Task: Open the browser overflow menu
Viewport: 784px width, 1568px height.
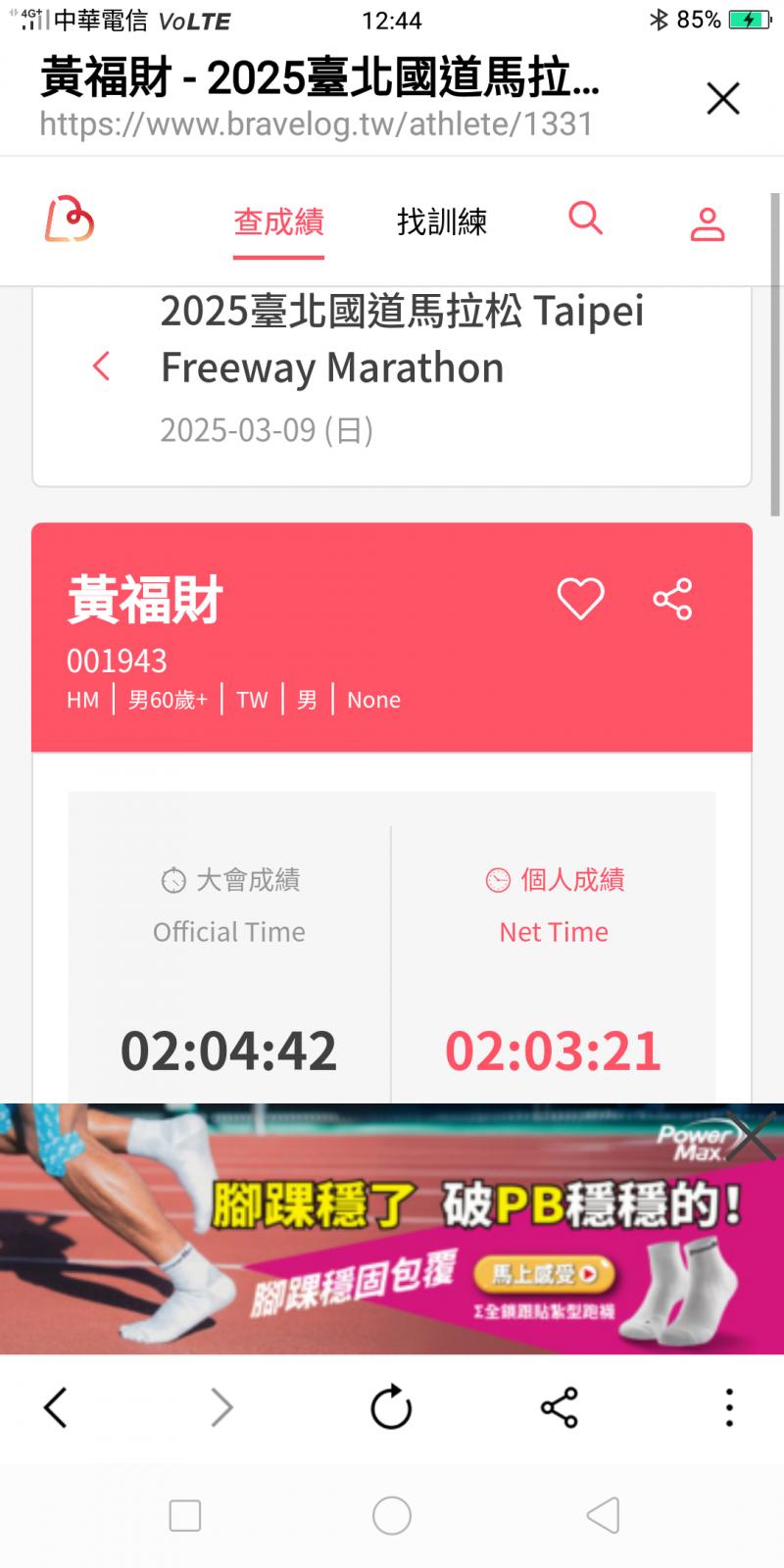Action: (728, 1408)
